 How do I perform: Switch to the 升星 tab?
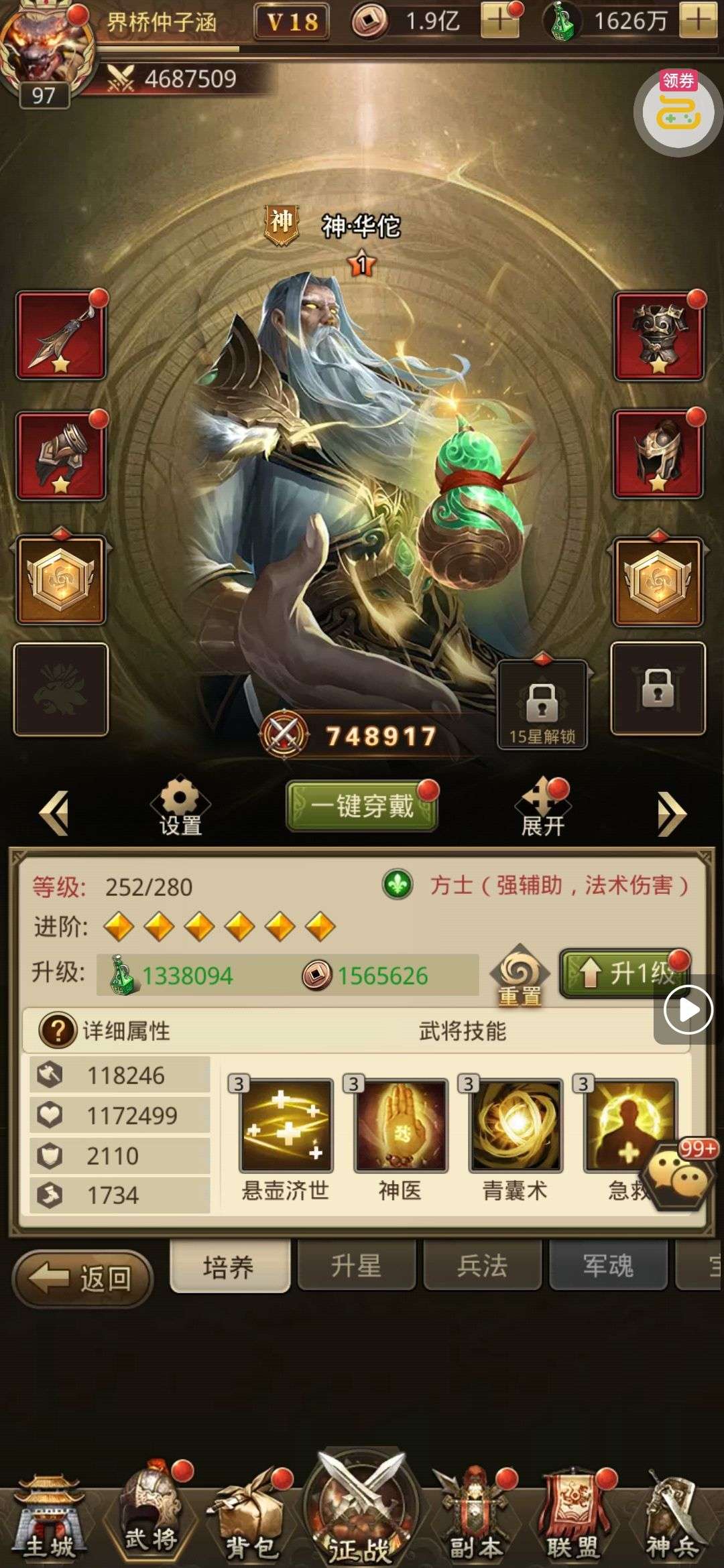tap(355, 1266)
